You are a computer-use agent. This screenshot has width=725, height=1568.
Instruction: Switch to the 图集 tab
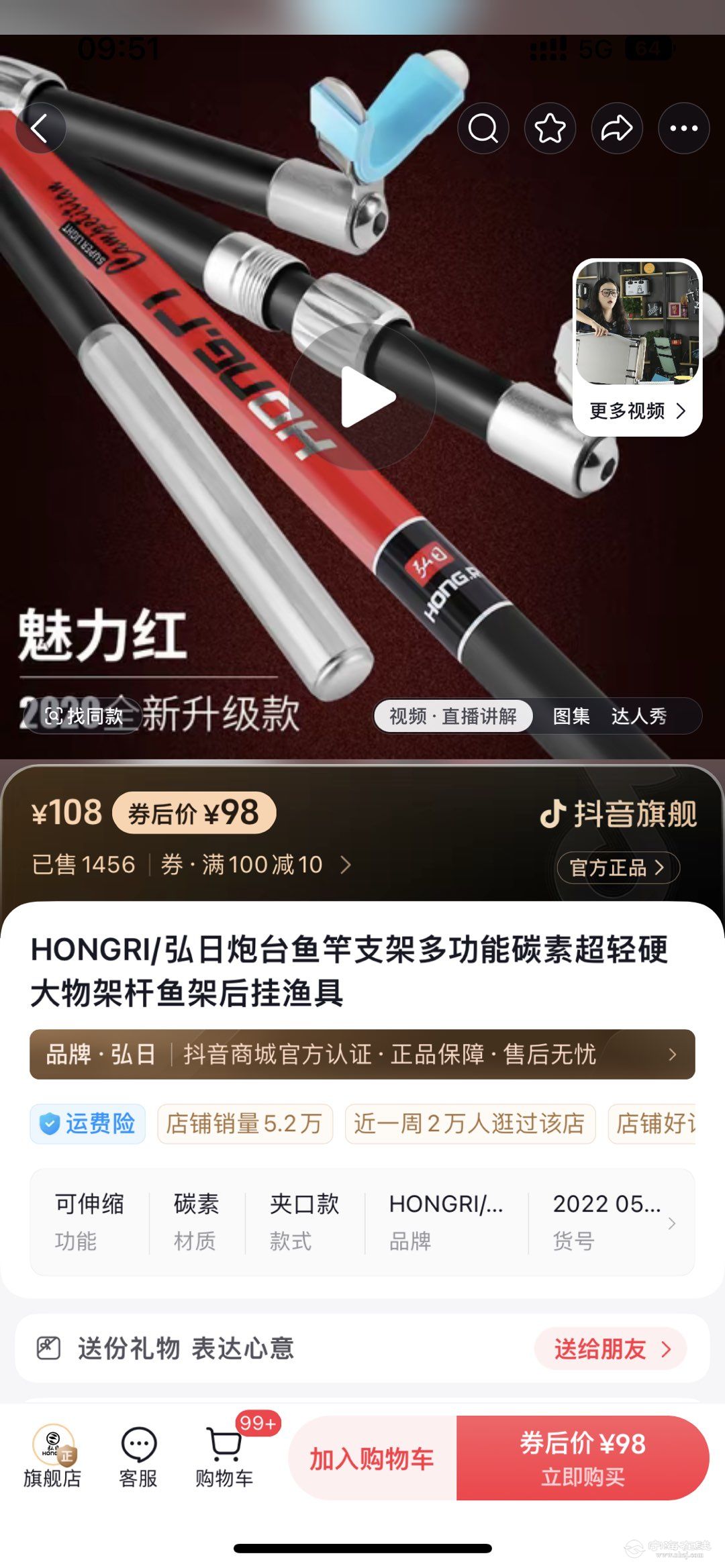[x=571, y=716]
